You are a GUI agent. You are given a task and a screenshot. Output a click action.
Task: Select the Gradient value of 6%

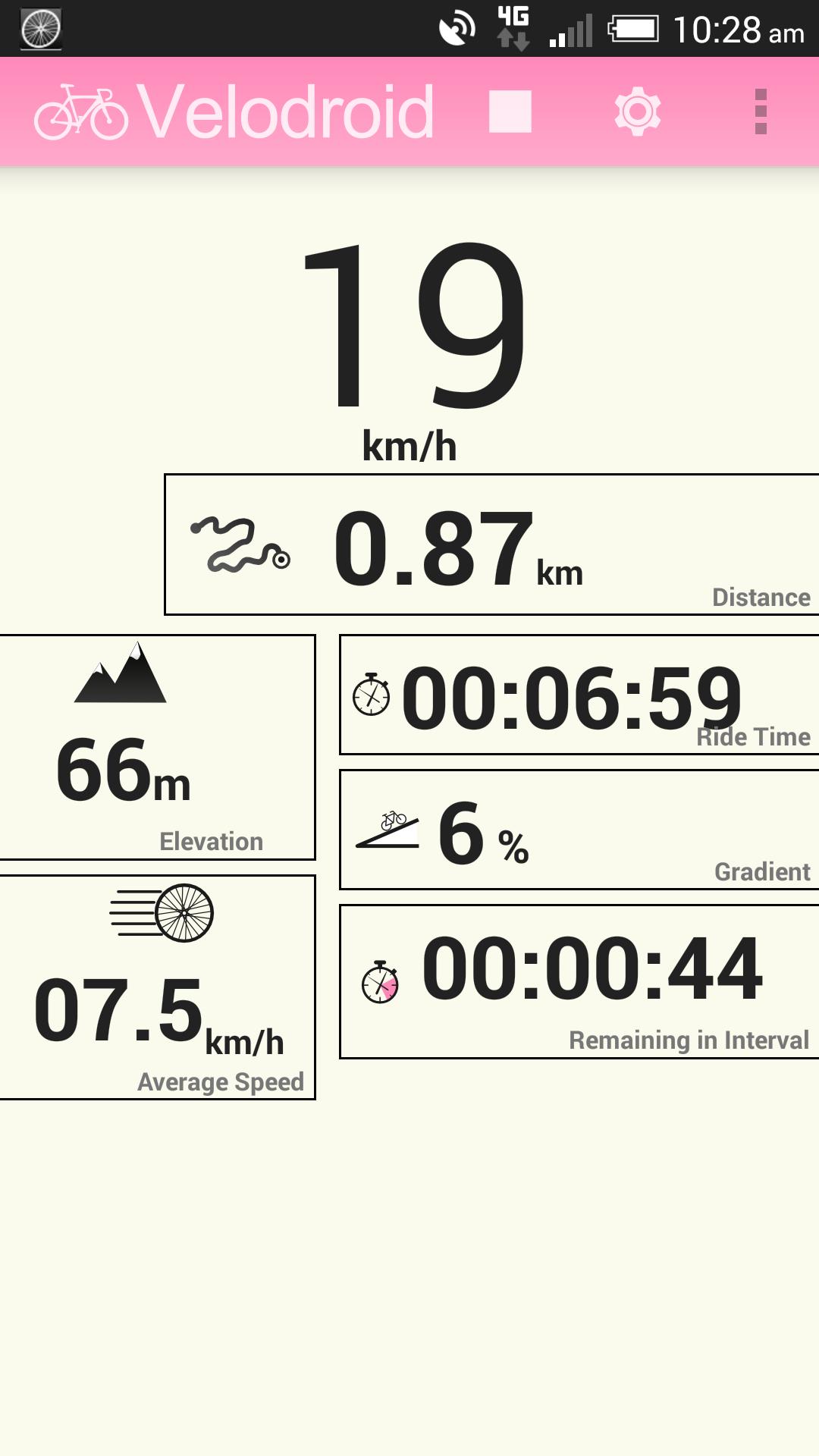click(484, 831)
